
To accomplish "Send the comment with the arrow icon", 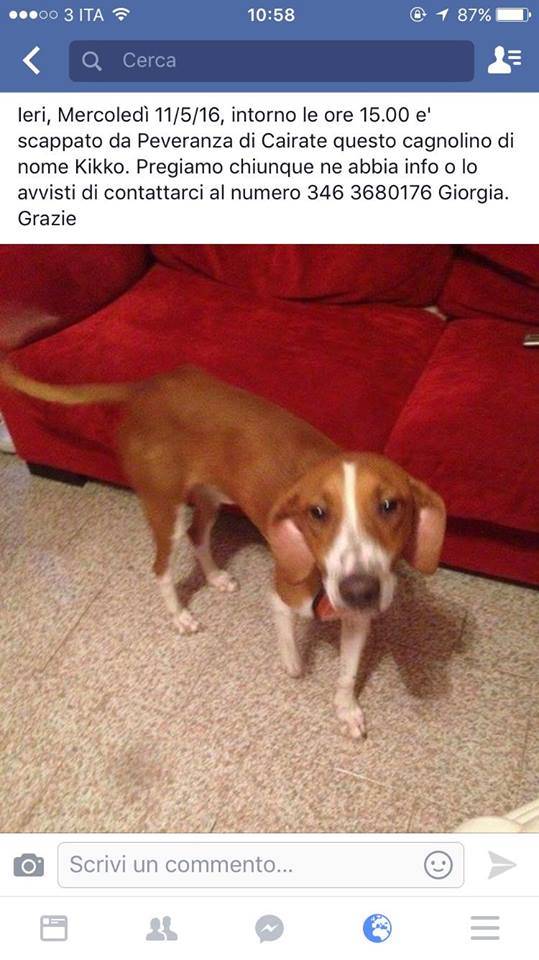I will coord(502,865).
